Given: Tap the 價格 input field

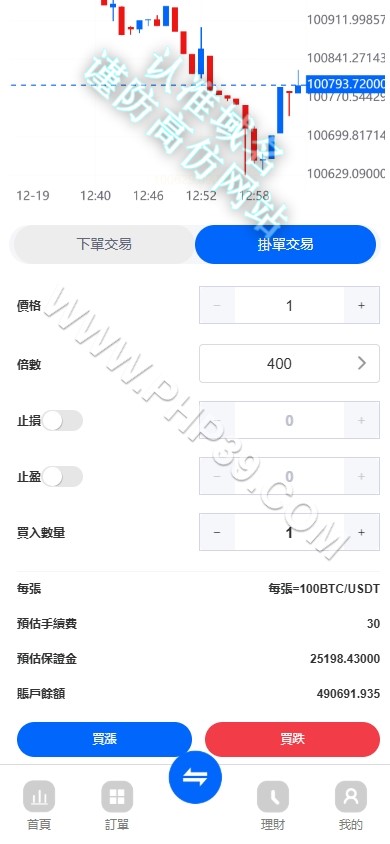Looking at the screenshot, I should [x=289, y=305].
